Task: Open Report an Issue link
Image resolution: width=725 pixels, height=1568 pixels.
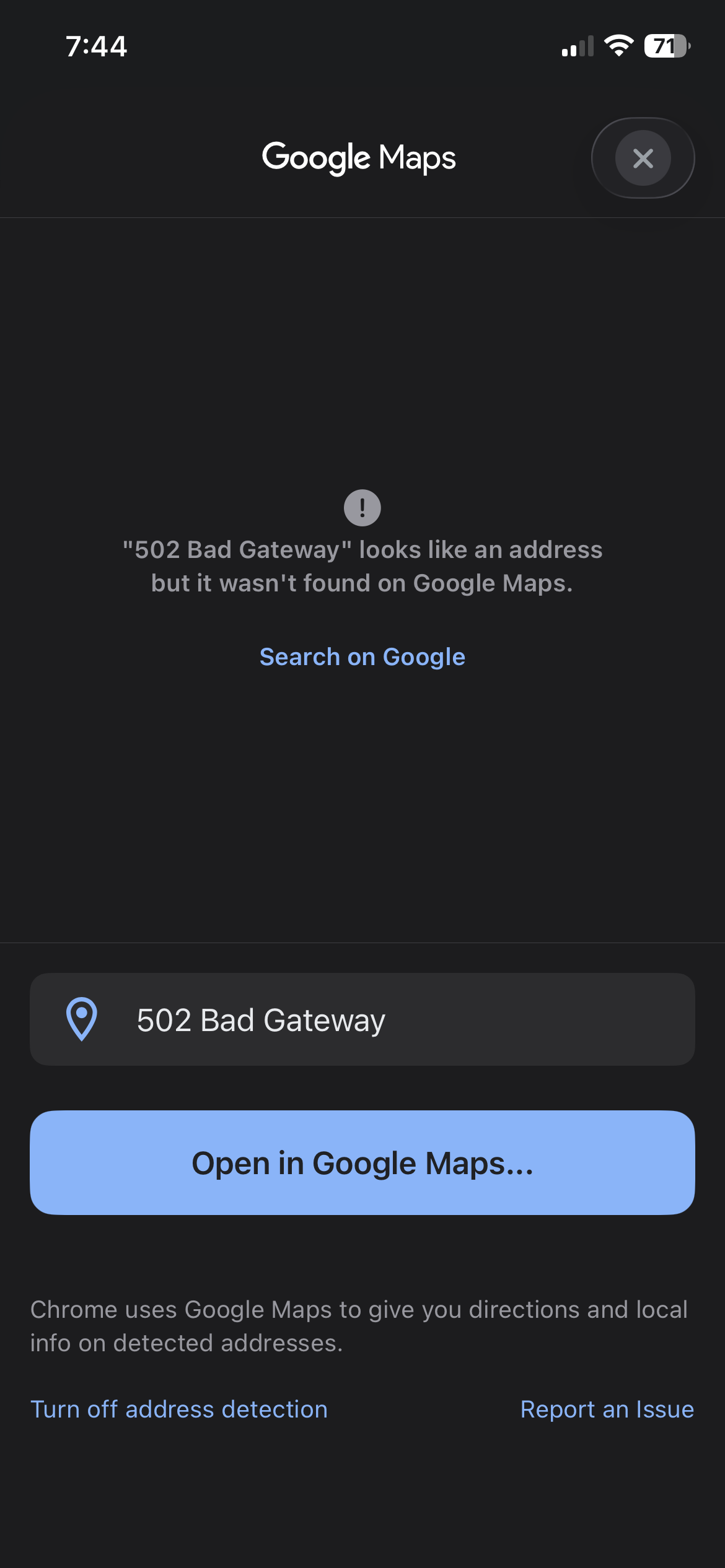Action: click(607, 1409)
